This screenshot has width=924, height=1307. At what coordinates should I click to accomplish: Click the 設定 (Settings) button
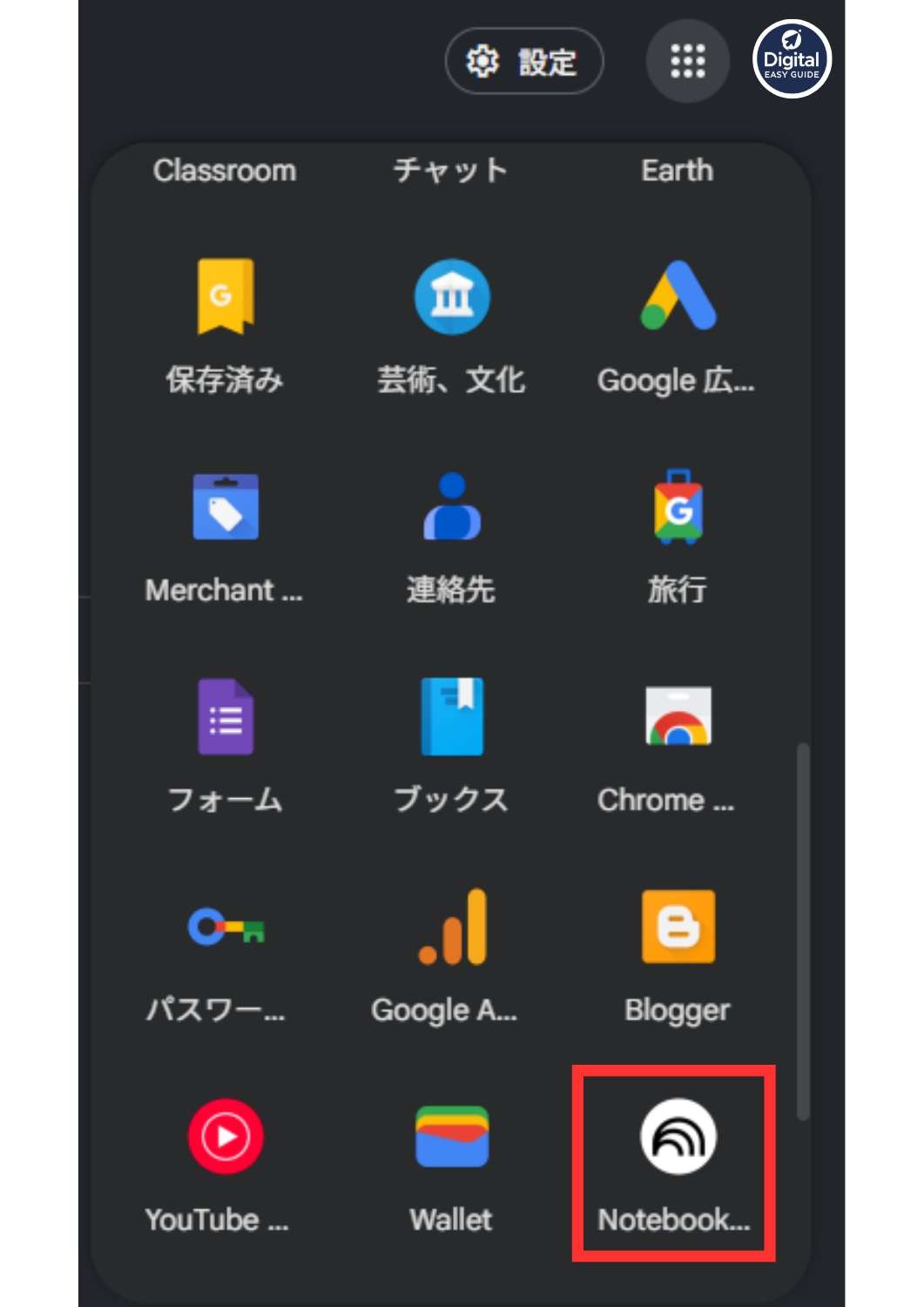click(x=523, y=61)
